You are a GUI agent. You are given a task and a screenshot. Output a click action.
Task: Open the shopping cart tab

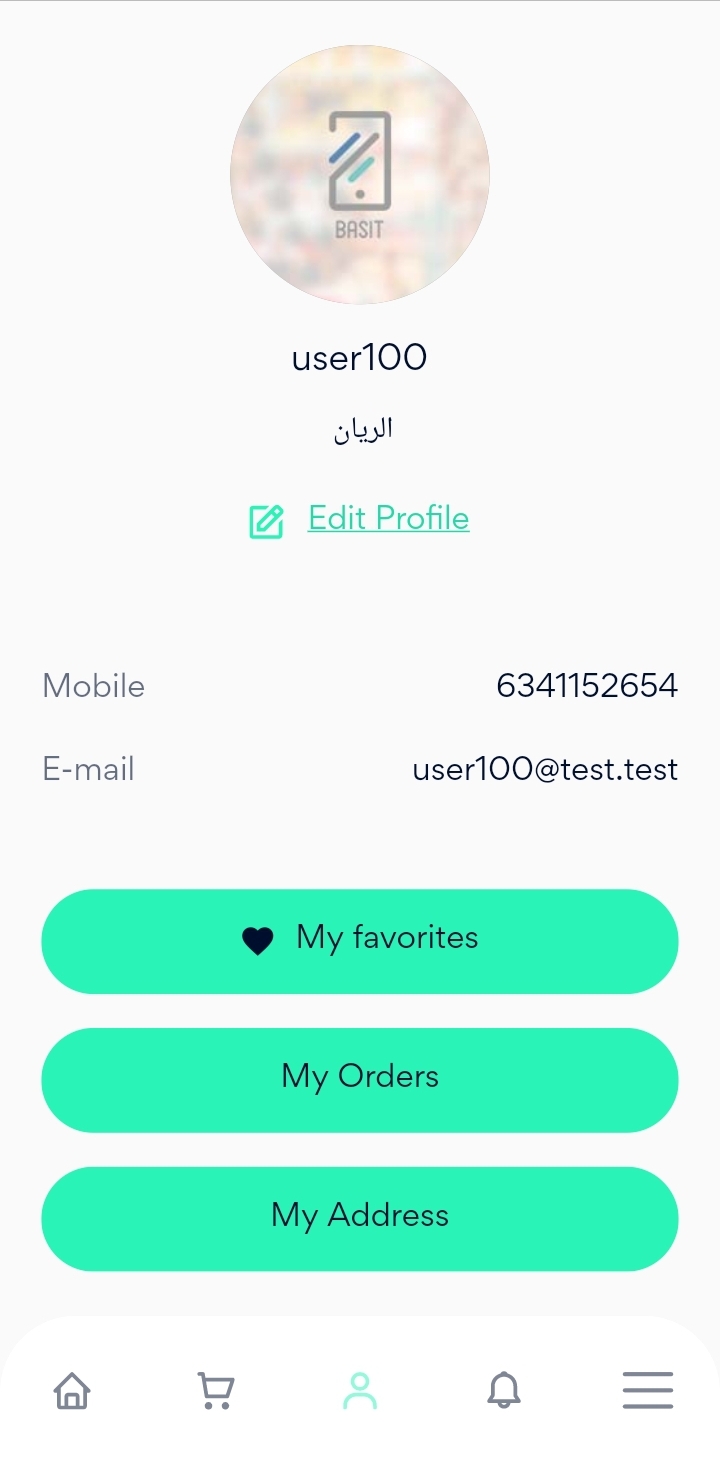click(216, 1390)
